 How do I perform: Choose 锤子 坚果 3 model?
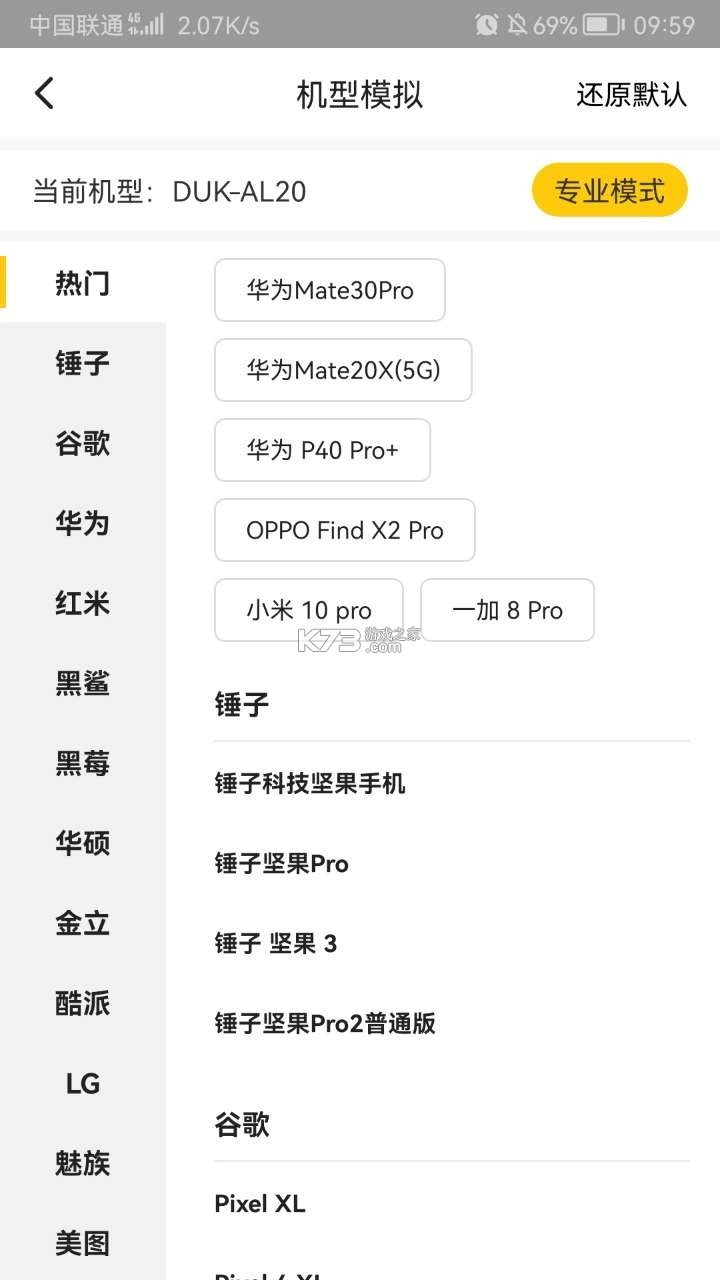[x=275, y=943]
